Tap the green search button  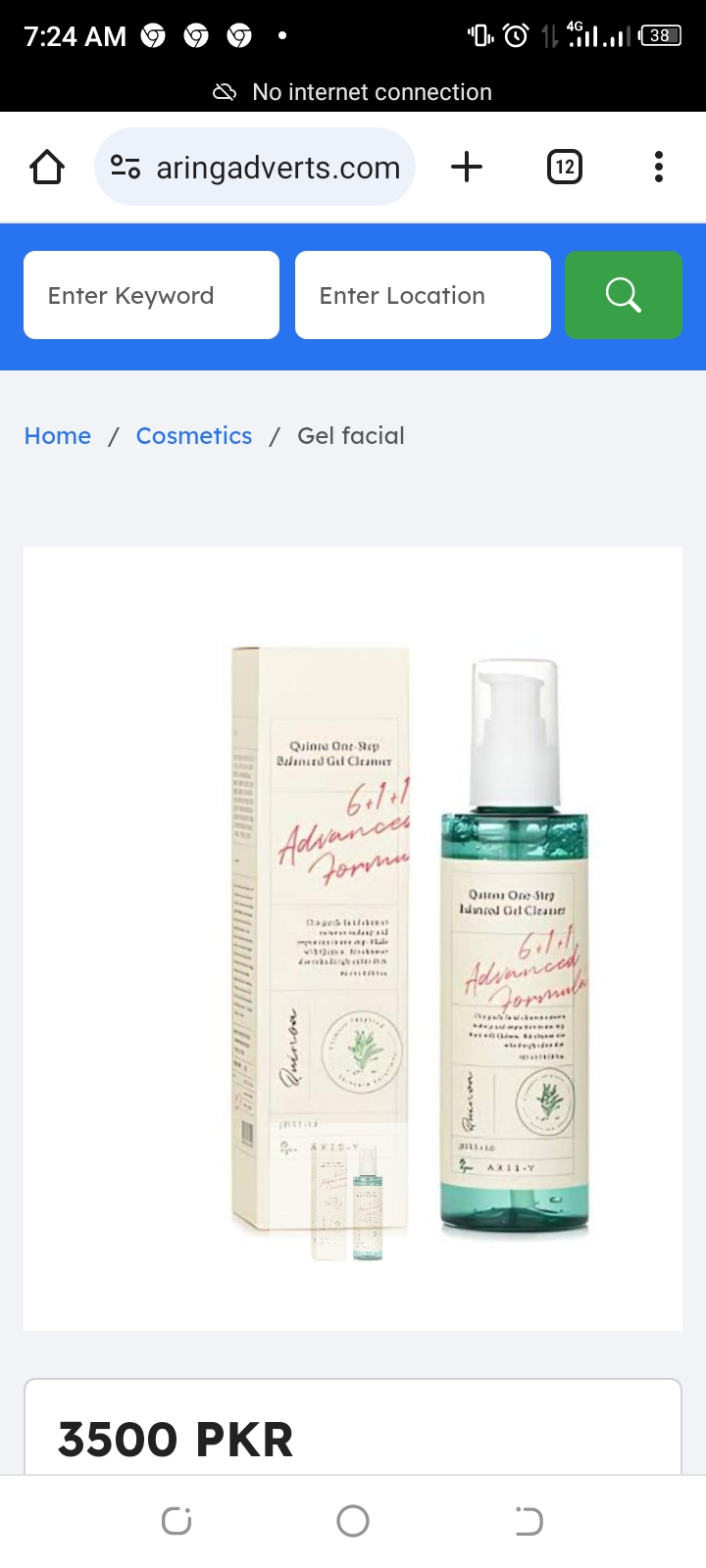pyautogui.click(x=623, y=295)
